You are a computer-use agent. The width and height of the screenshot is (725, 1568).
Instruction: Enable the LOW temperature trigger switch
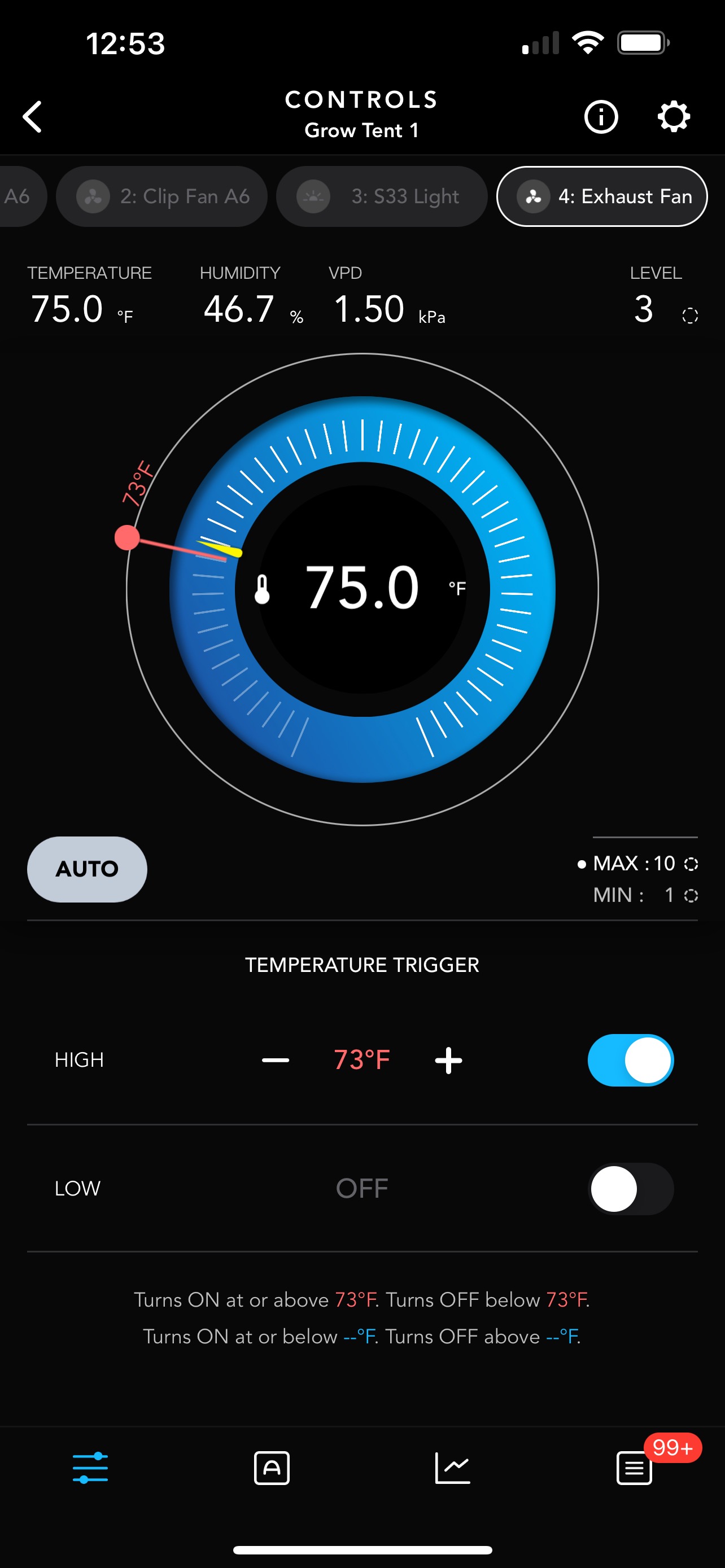630,1188
